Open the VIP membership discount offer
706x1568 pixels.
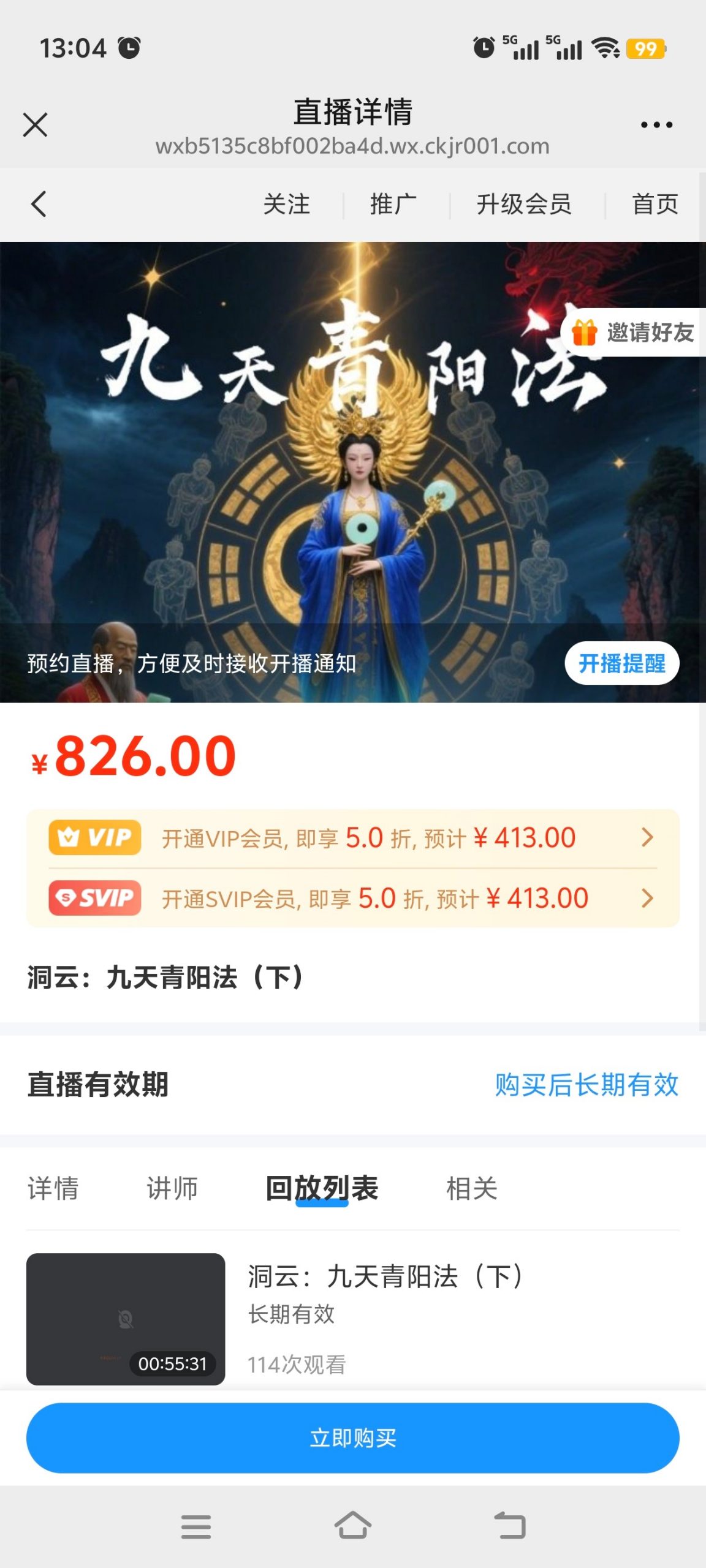(352, 837)
